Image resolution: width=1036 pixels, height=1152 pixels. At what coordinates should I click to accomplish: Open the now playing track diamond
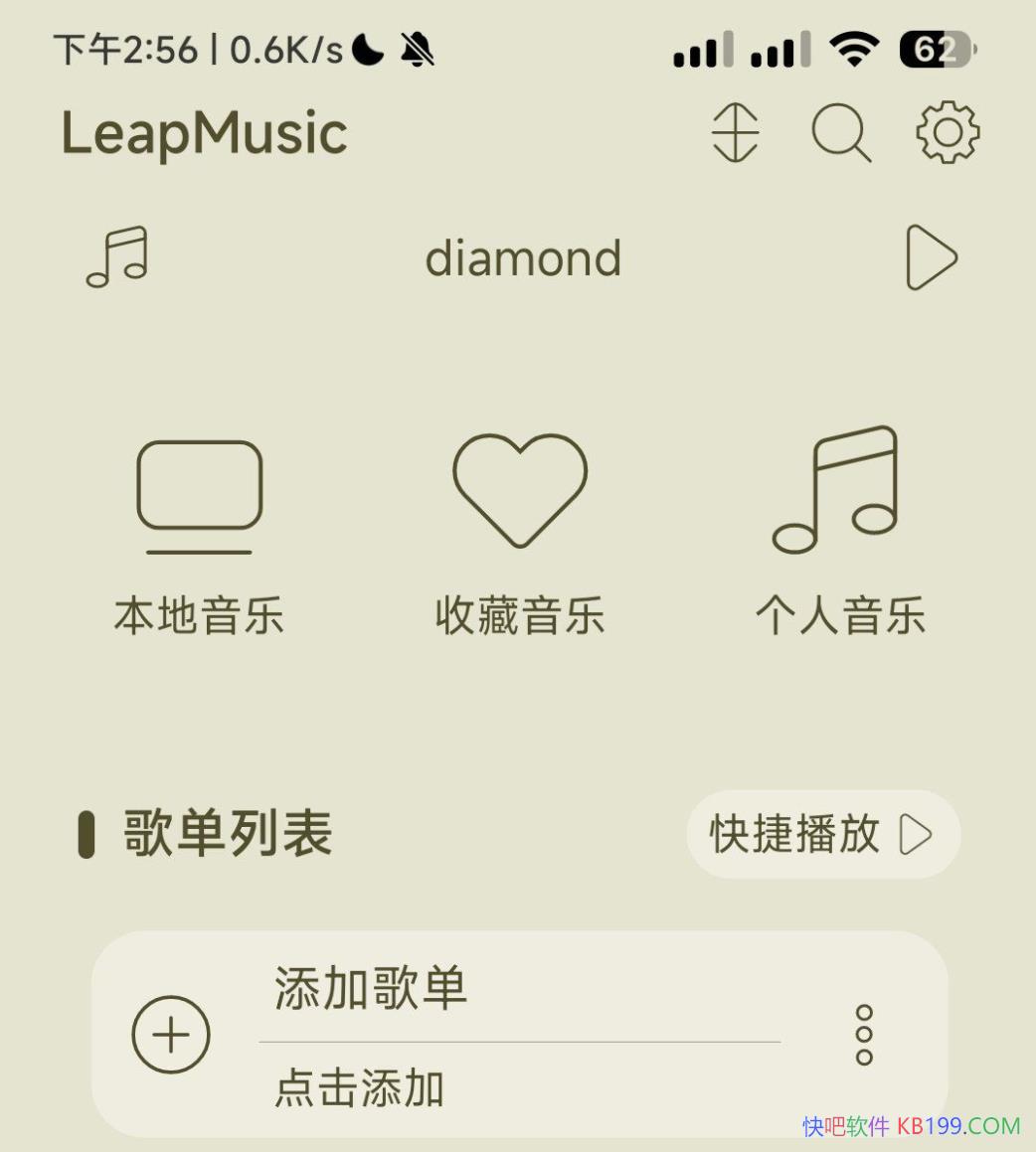pos(523,258)
